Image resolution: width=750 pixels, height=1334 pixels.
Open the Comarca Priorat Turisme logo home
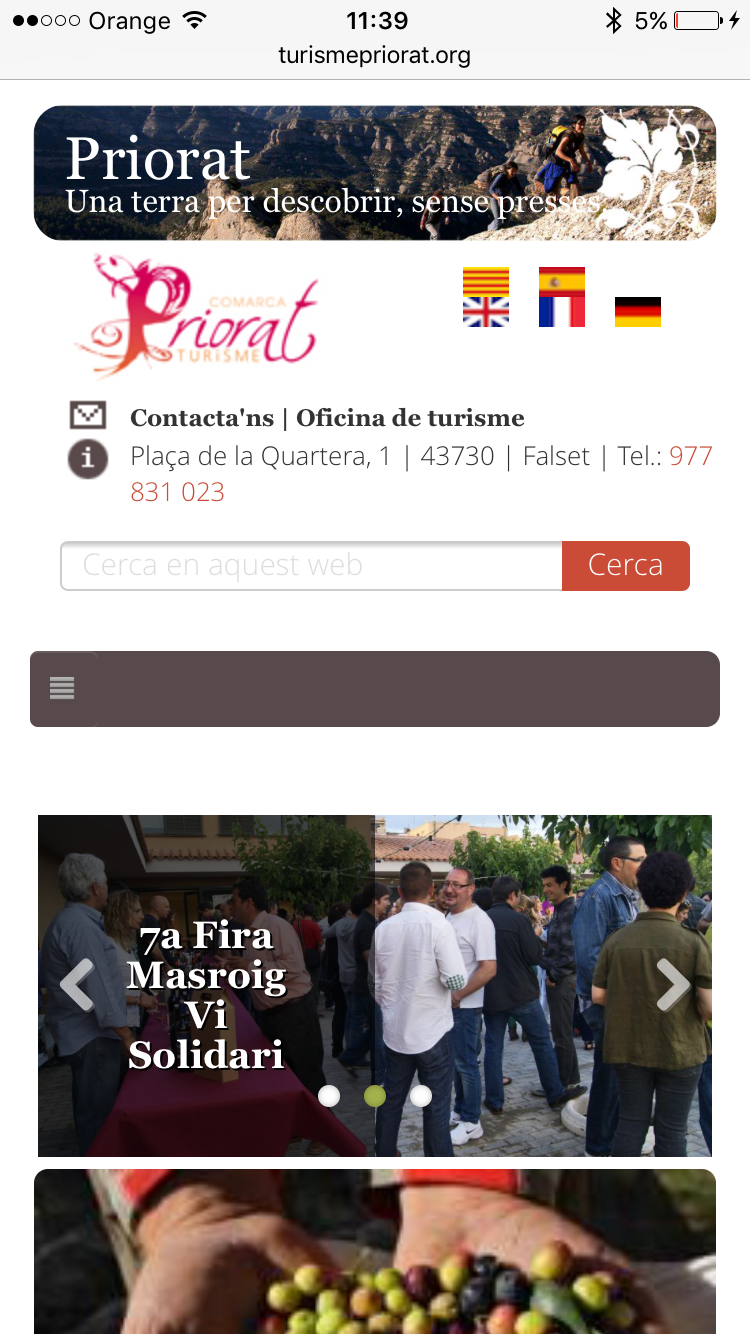197,316
